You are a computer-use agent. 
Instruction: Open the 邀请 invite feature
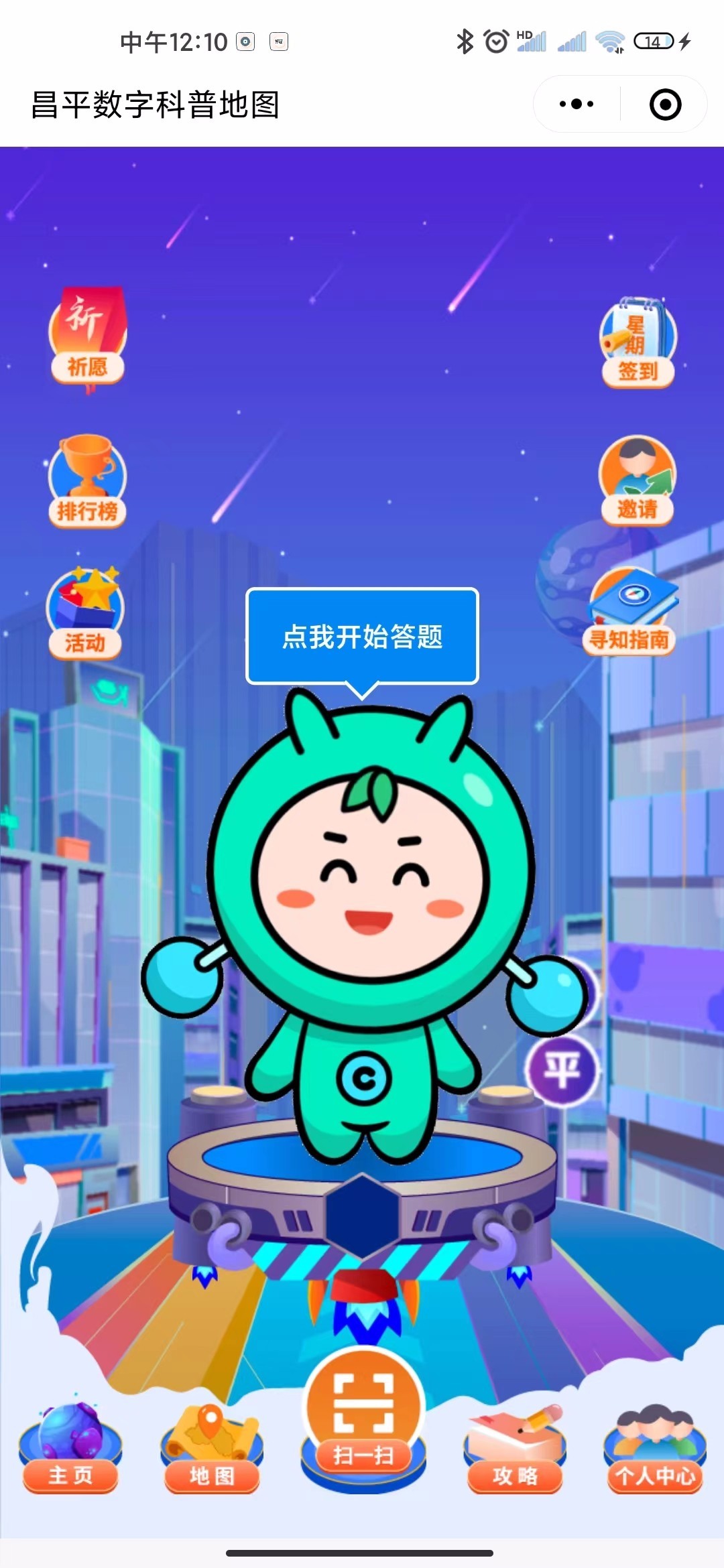[637, 478]
